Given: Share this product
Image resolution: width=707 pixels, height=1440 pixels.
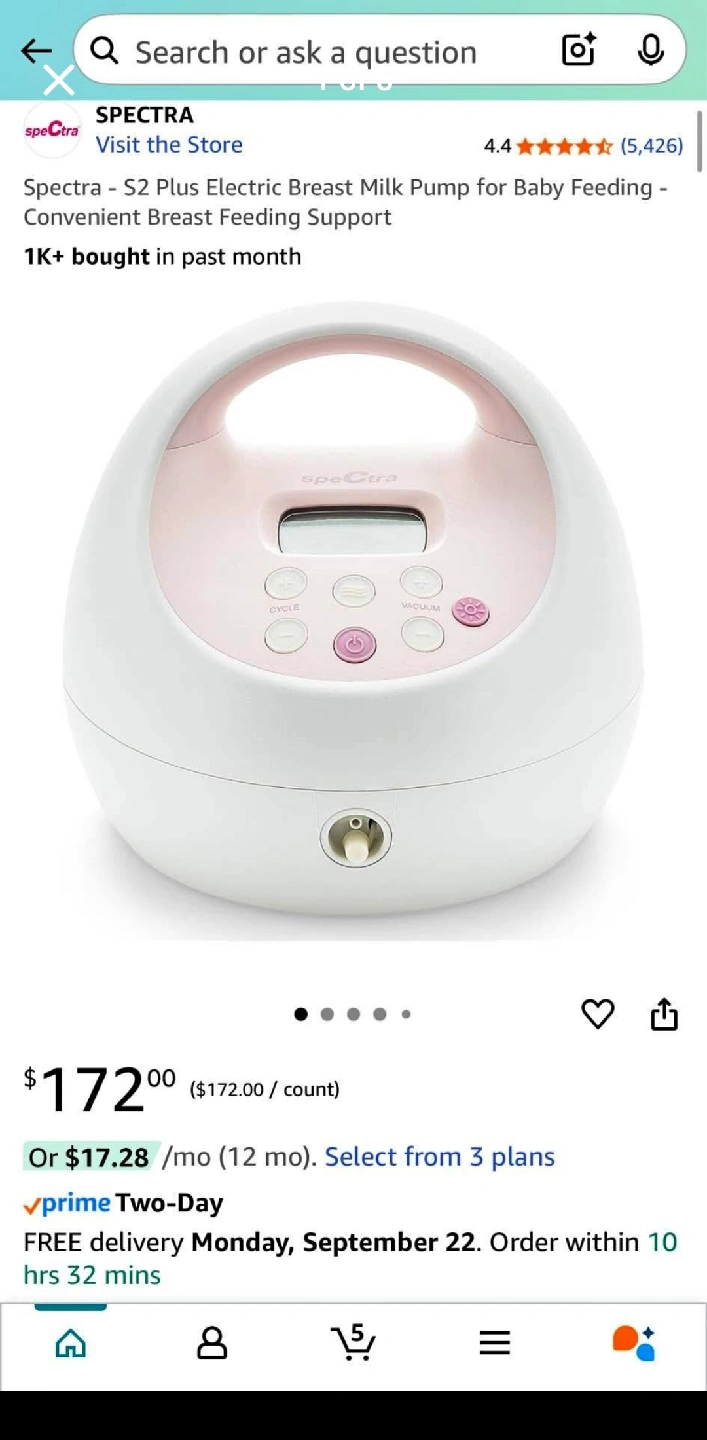Looking at the screenshot, I should pos(664,1014).
